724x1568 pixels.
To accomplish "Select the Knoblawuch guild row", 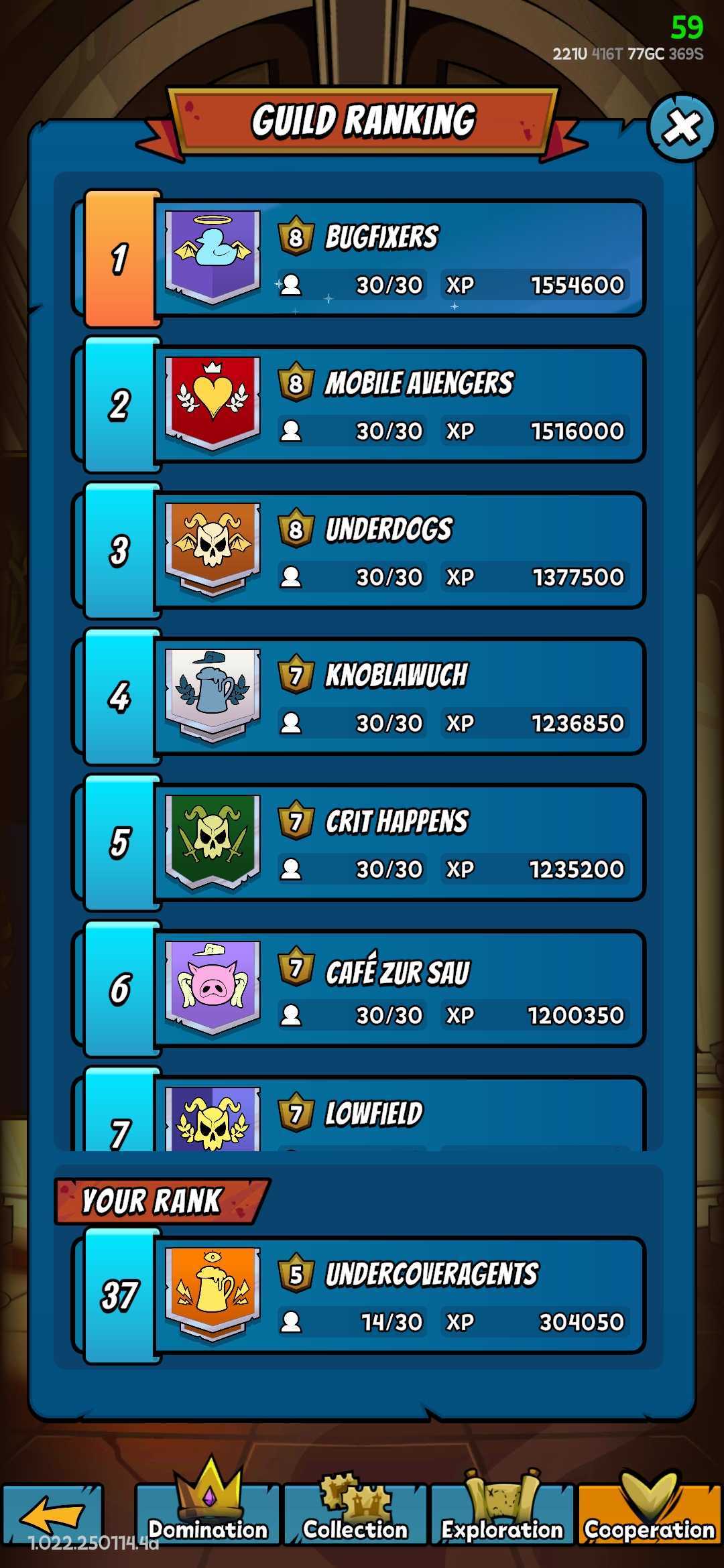I will 359,697.
